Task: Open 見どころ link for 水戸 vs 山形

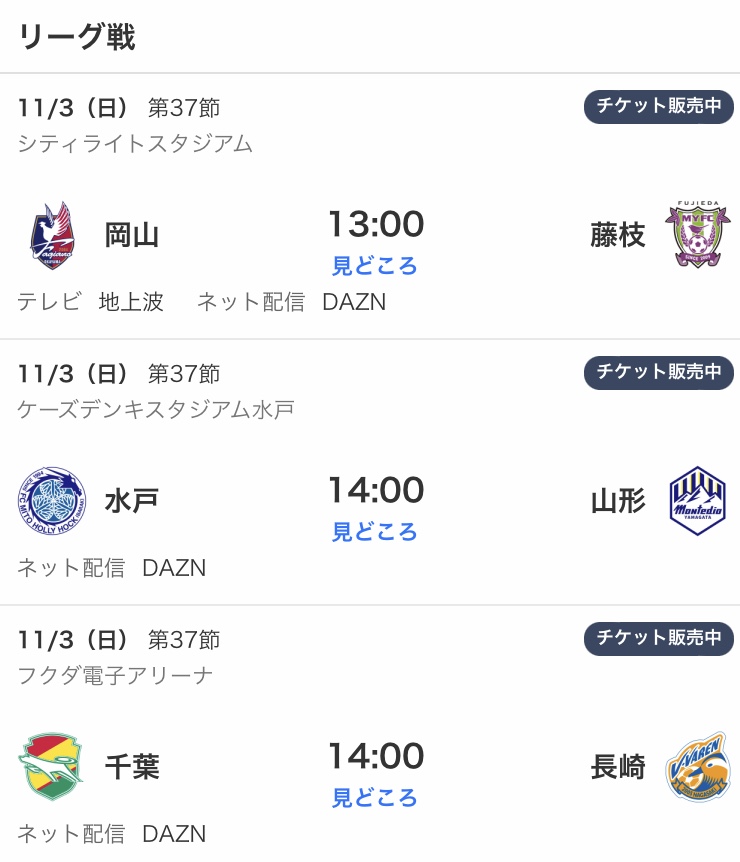Action: click(375, 532)
